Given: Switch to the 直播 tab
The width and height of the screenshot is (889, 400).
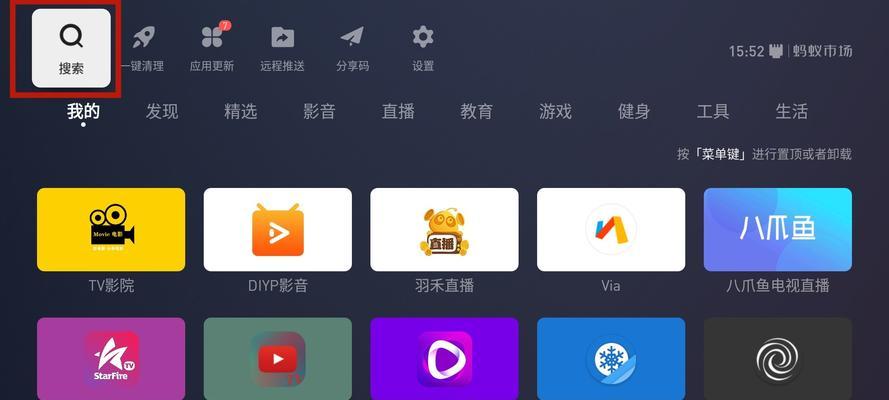Looking at the screenshot, I should point(398,112).
